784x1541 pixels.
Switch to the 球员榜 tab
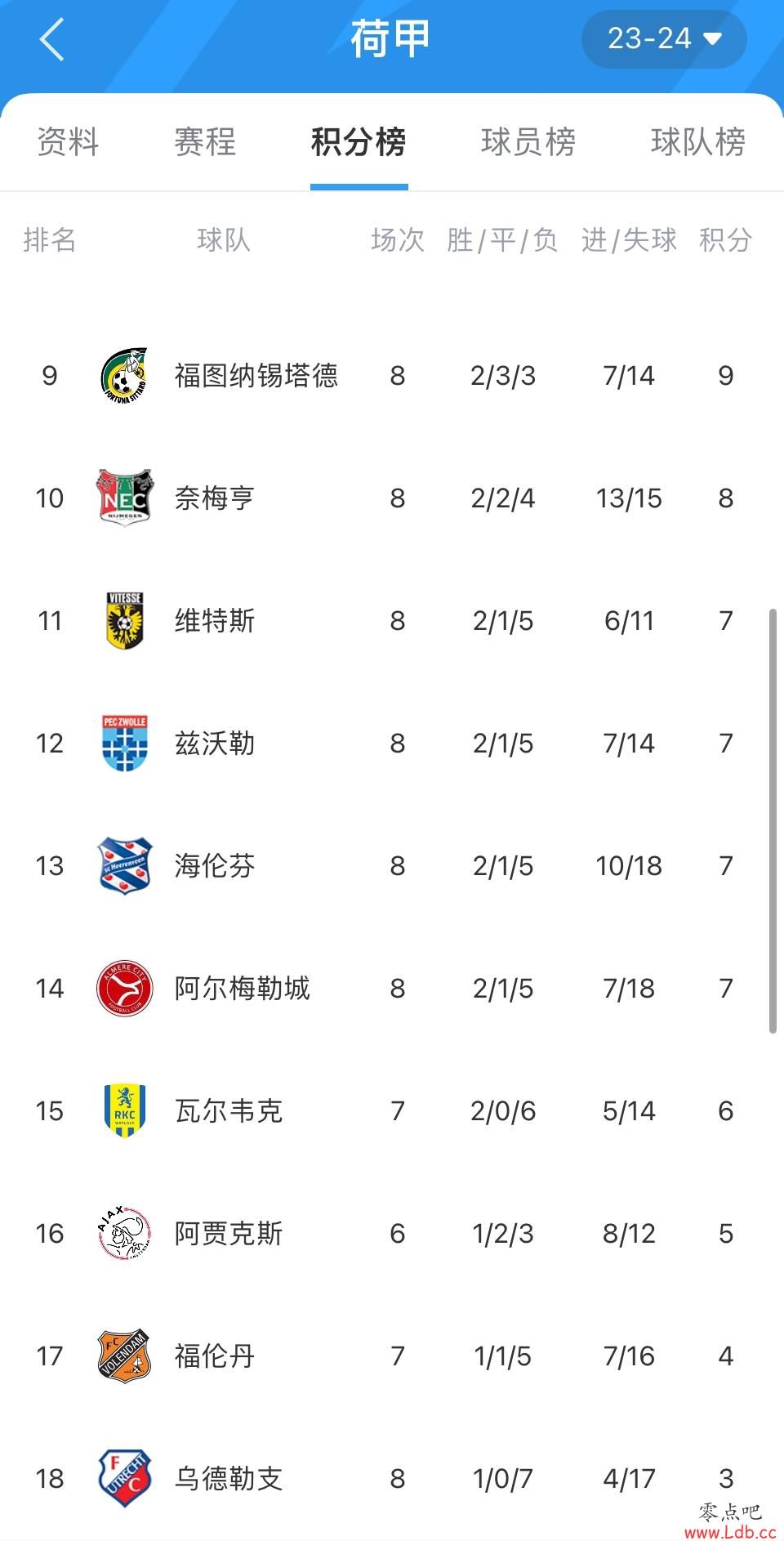tap(528, 142)
